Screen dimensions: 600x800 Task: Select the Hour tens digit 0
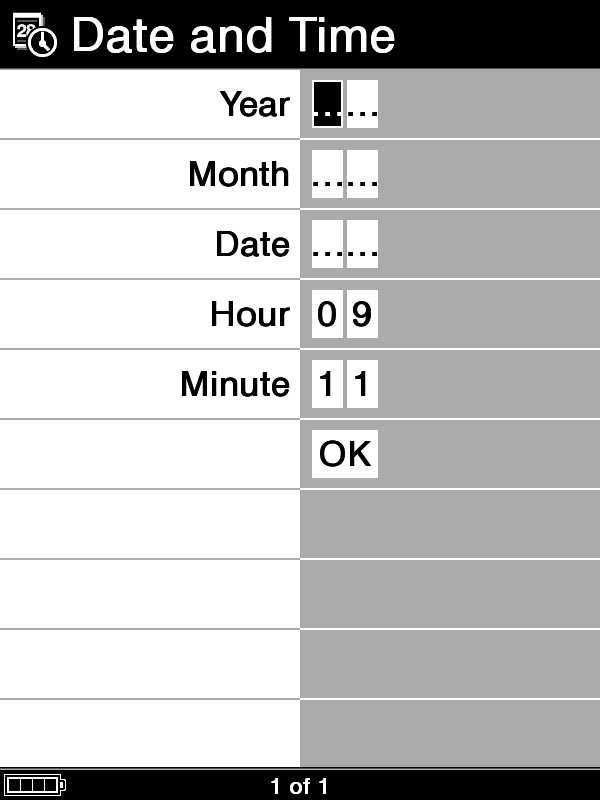click(x=328, y=314)
